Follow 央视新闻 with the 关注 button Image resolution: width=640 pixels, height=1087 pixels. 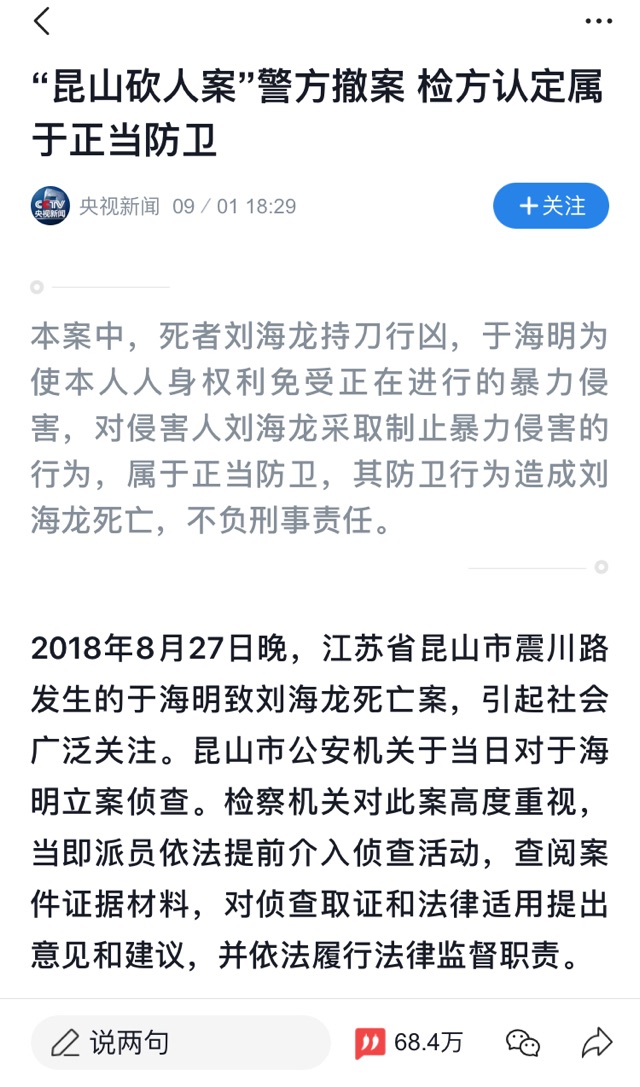[x=551, y=206]
